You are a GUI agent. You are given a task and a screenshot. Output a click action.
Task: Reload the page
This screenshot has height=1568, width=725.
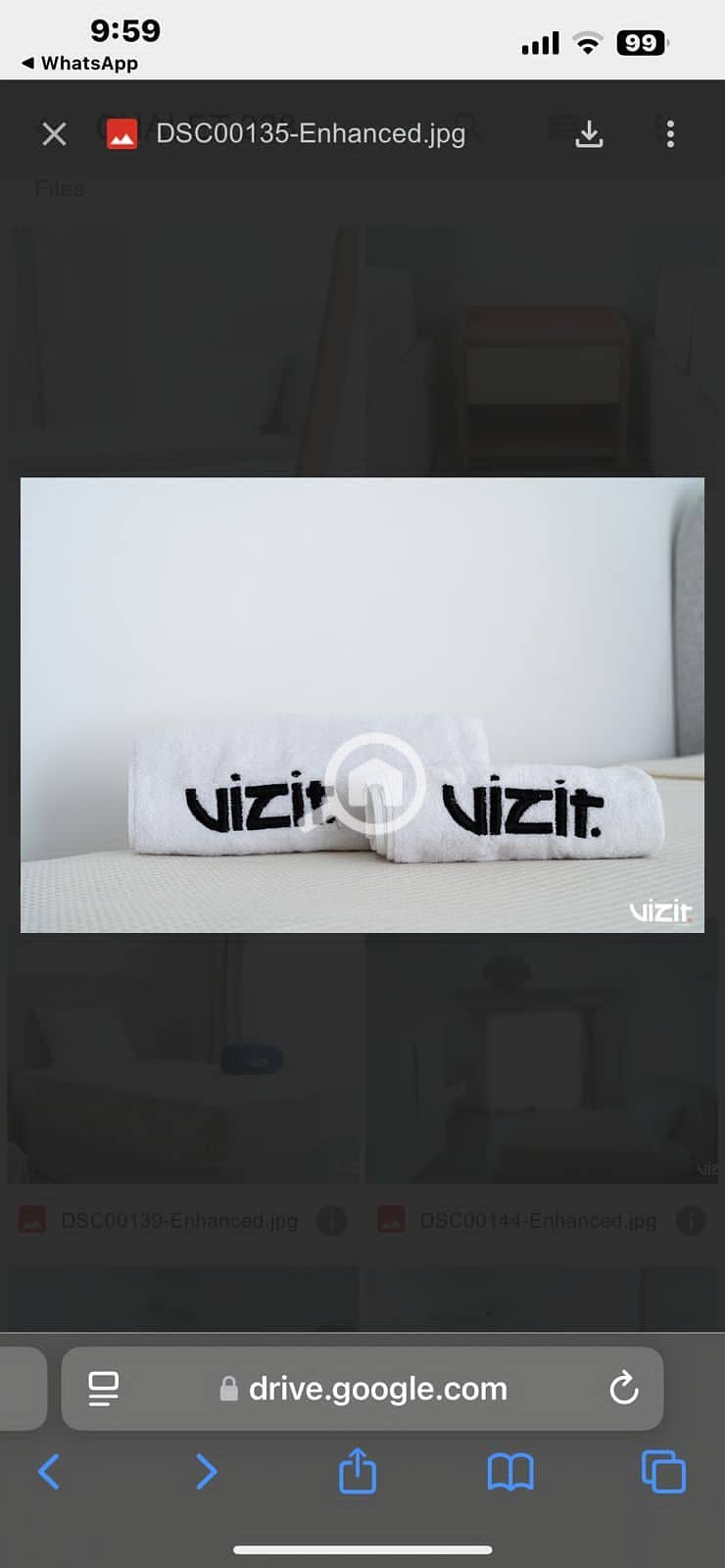(624, 1389)
